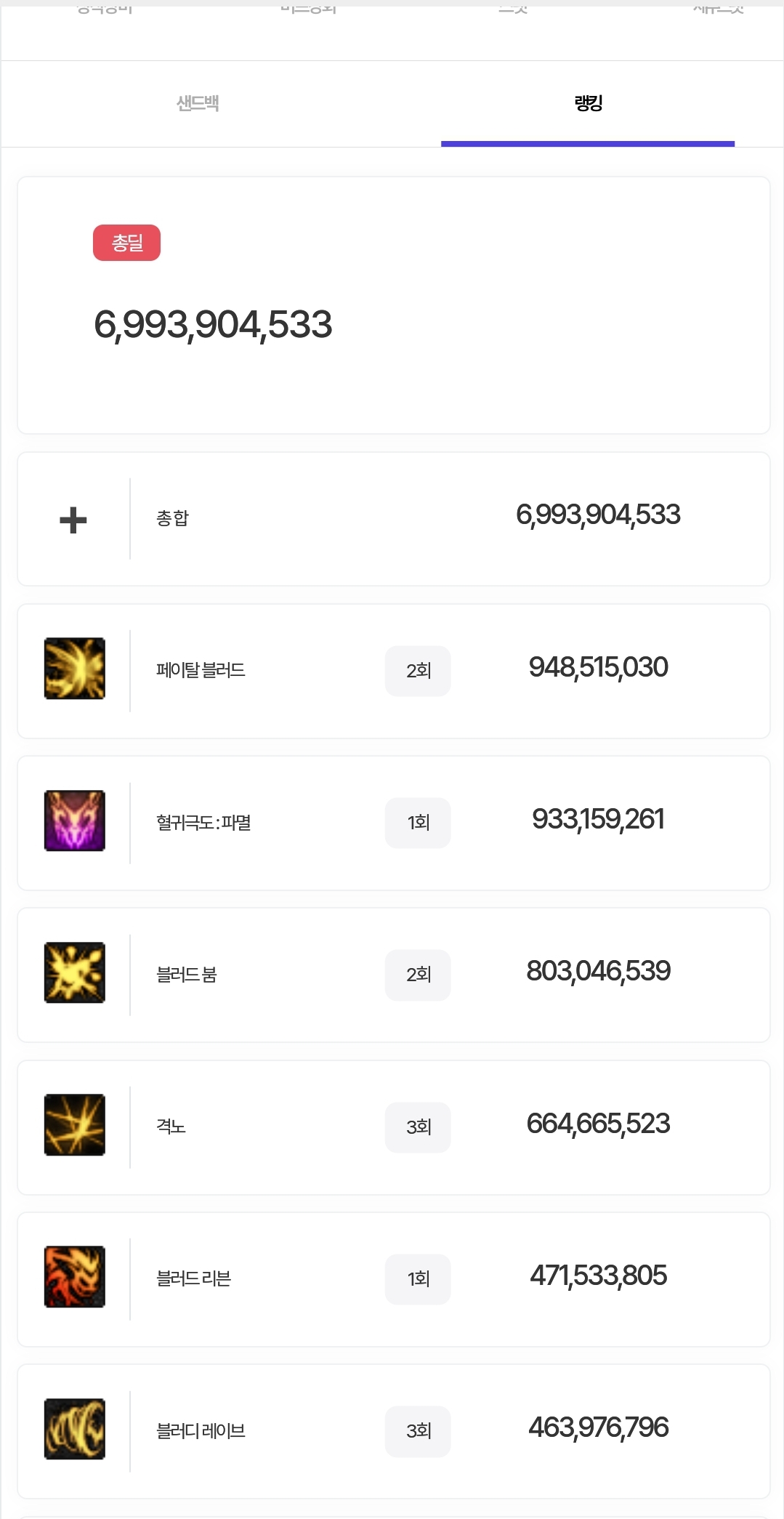
Task: View the 블러드 리븐 skill row
Action: coord(392,1278)
